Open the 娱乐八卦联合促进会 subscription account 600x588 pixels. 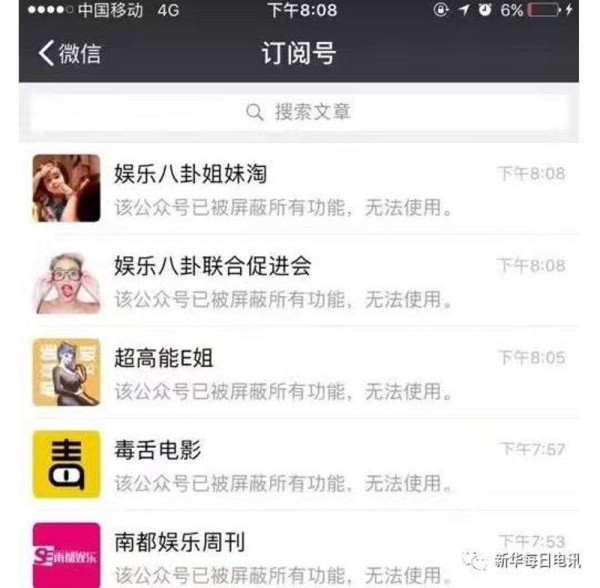298,280
